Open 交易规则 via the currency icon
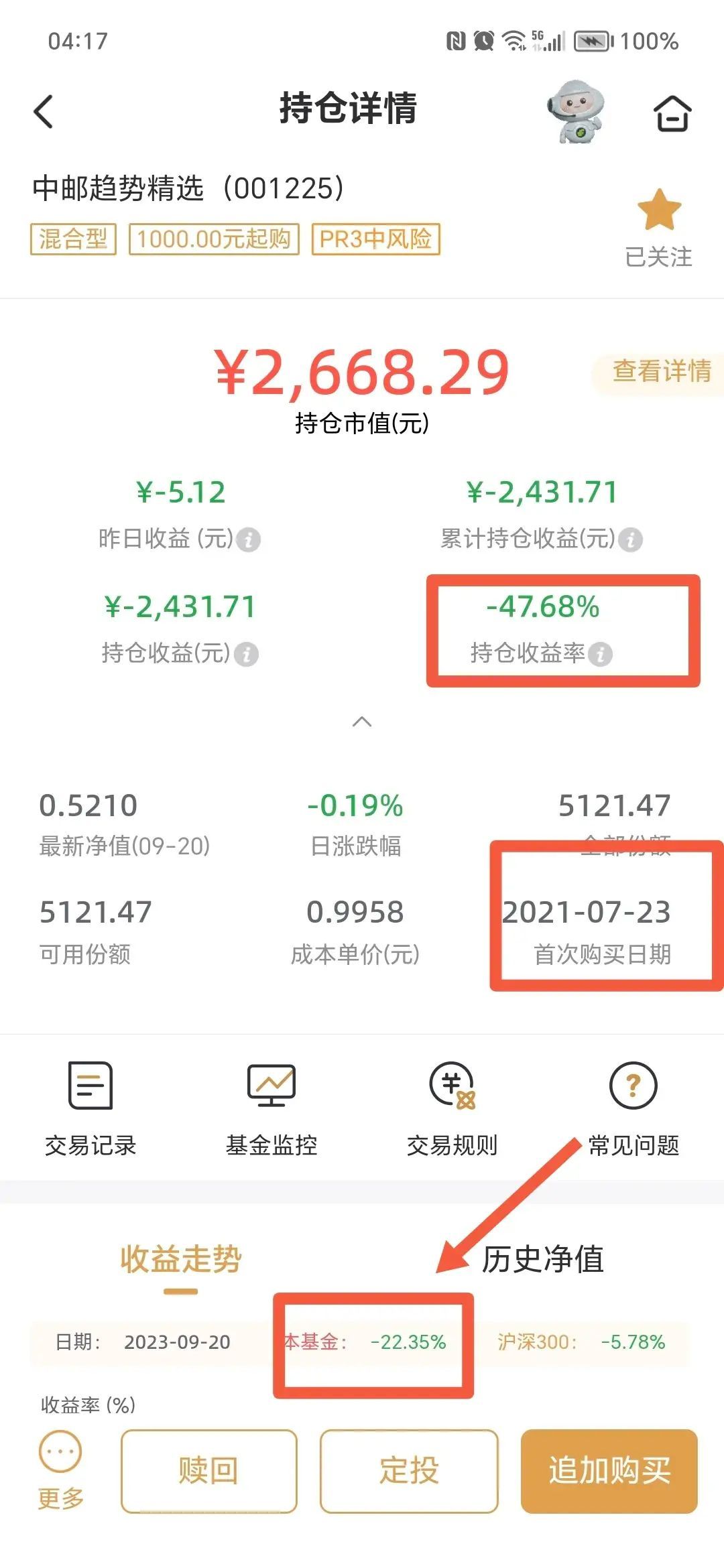724x1568 pixels. click(452, 1086)
